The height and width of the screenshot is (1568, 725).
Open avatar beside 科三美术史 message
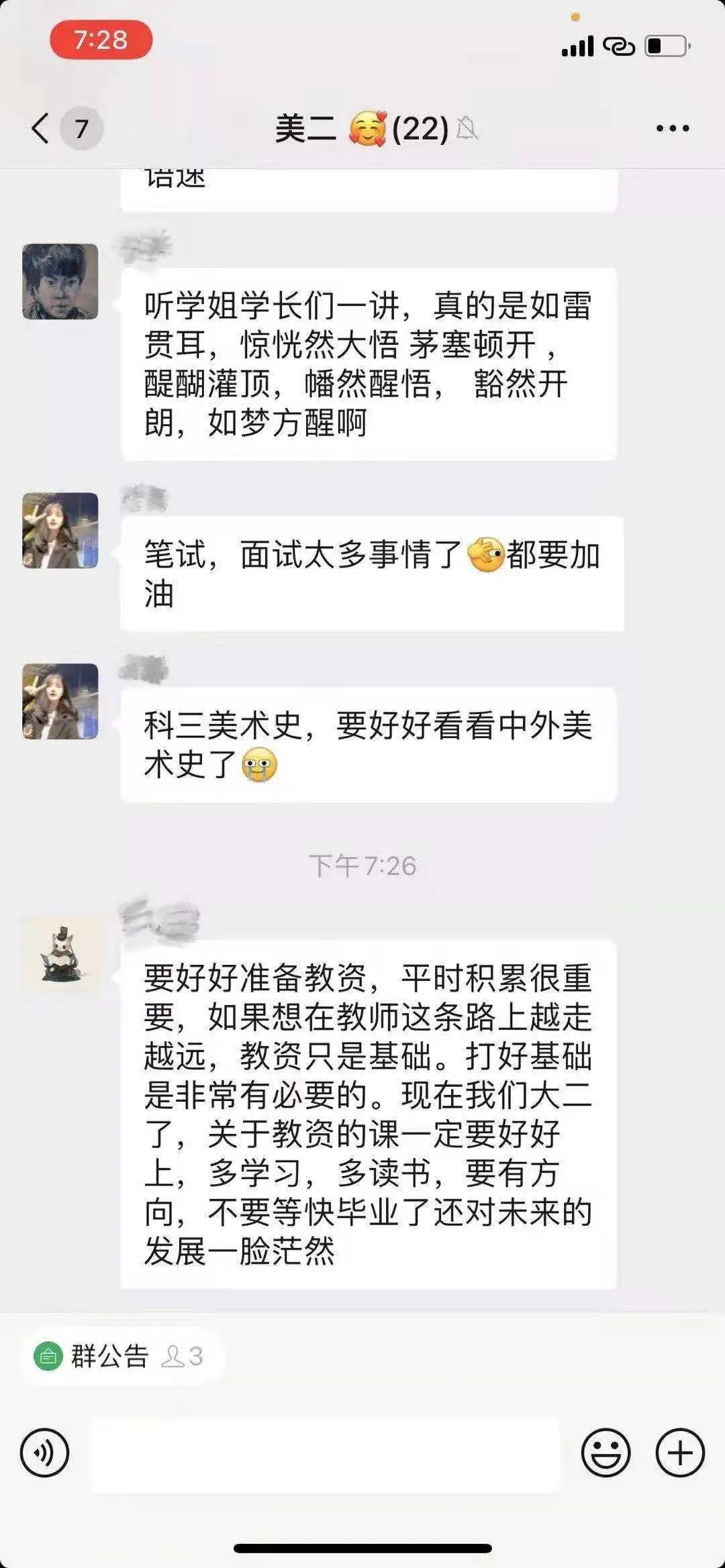[x=60, y=701]
